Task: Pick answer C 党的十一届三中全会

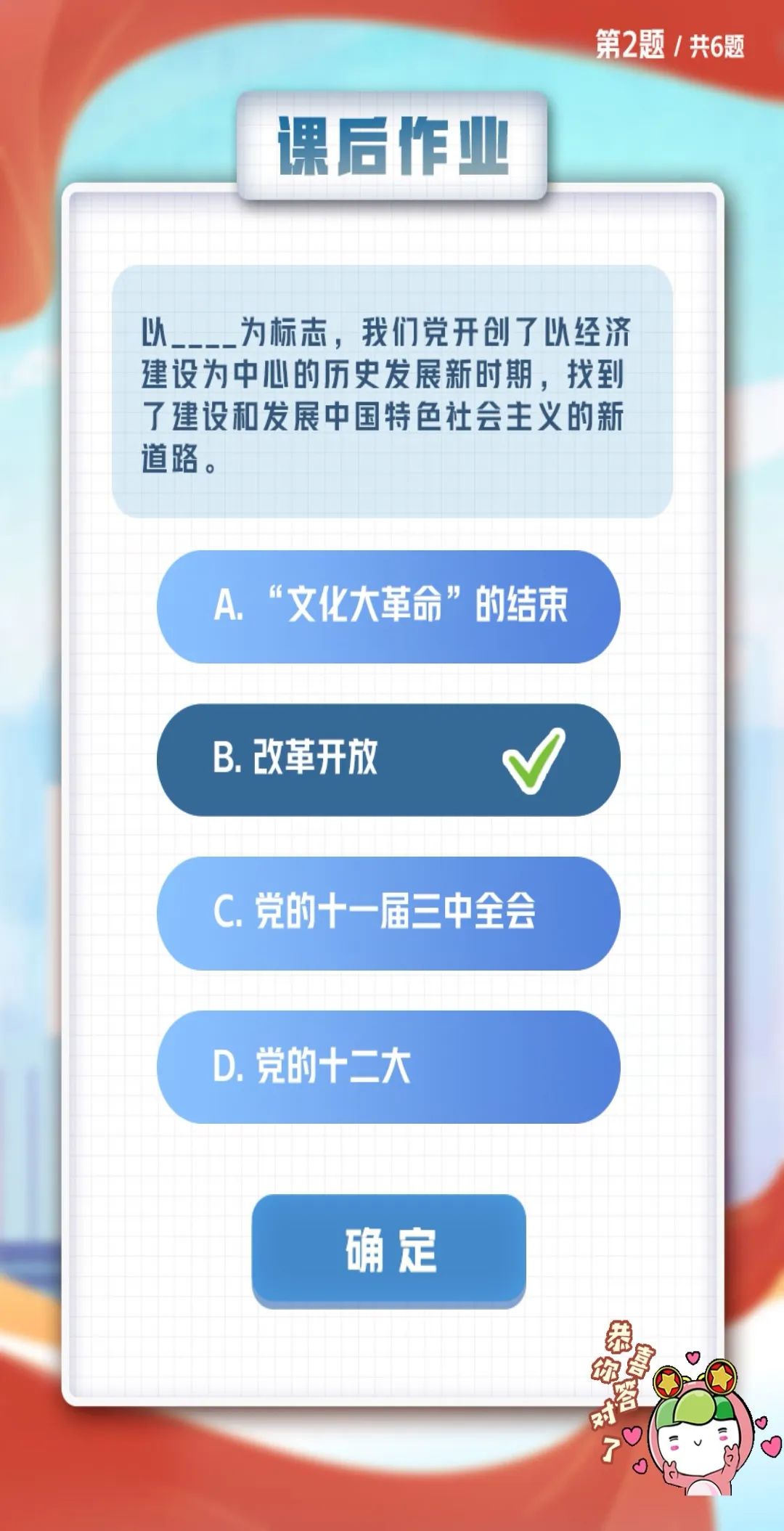Action: pos(388,913)
